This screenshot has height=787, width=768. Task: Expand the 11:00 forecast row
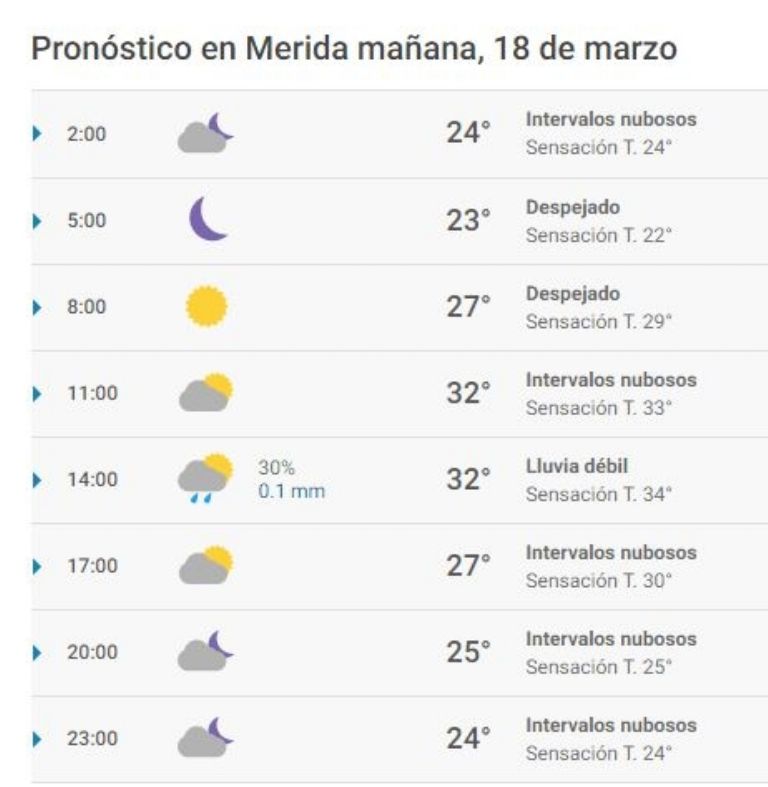pos(38,393)
